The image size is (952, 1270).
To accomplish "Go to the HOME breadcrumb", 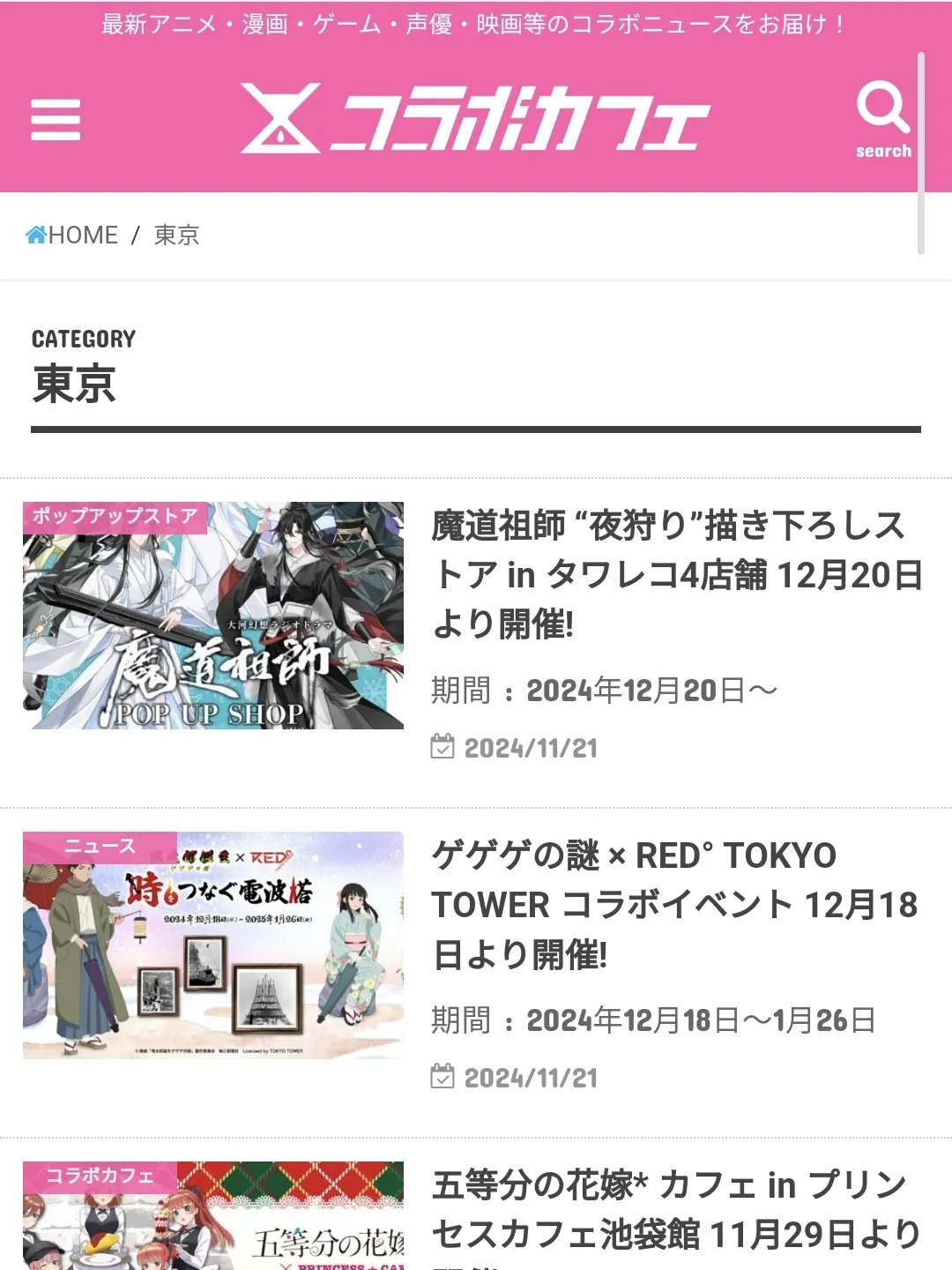I will [72, 235].
